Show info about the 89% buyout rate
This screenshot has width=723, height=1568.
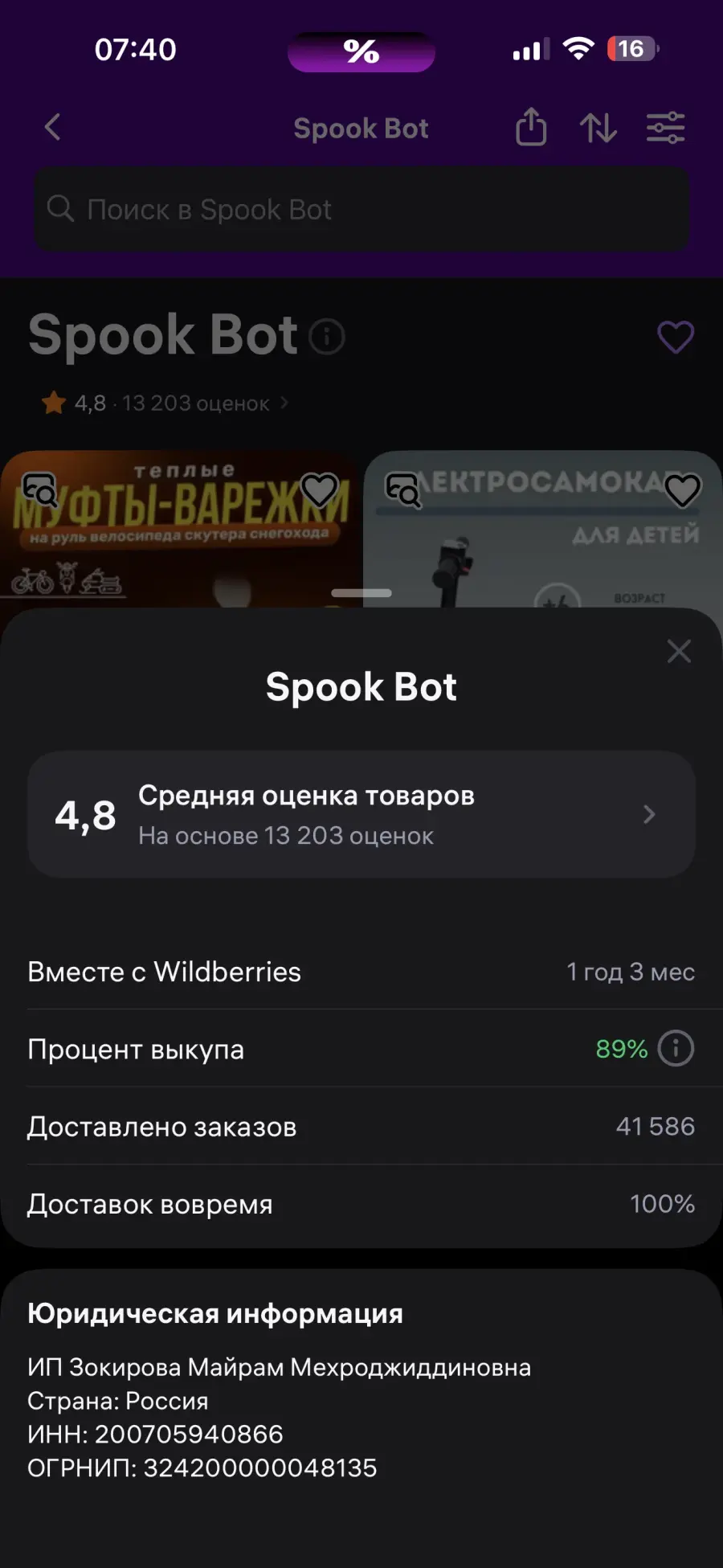676,1049
